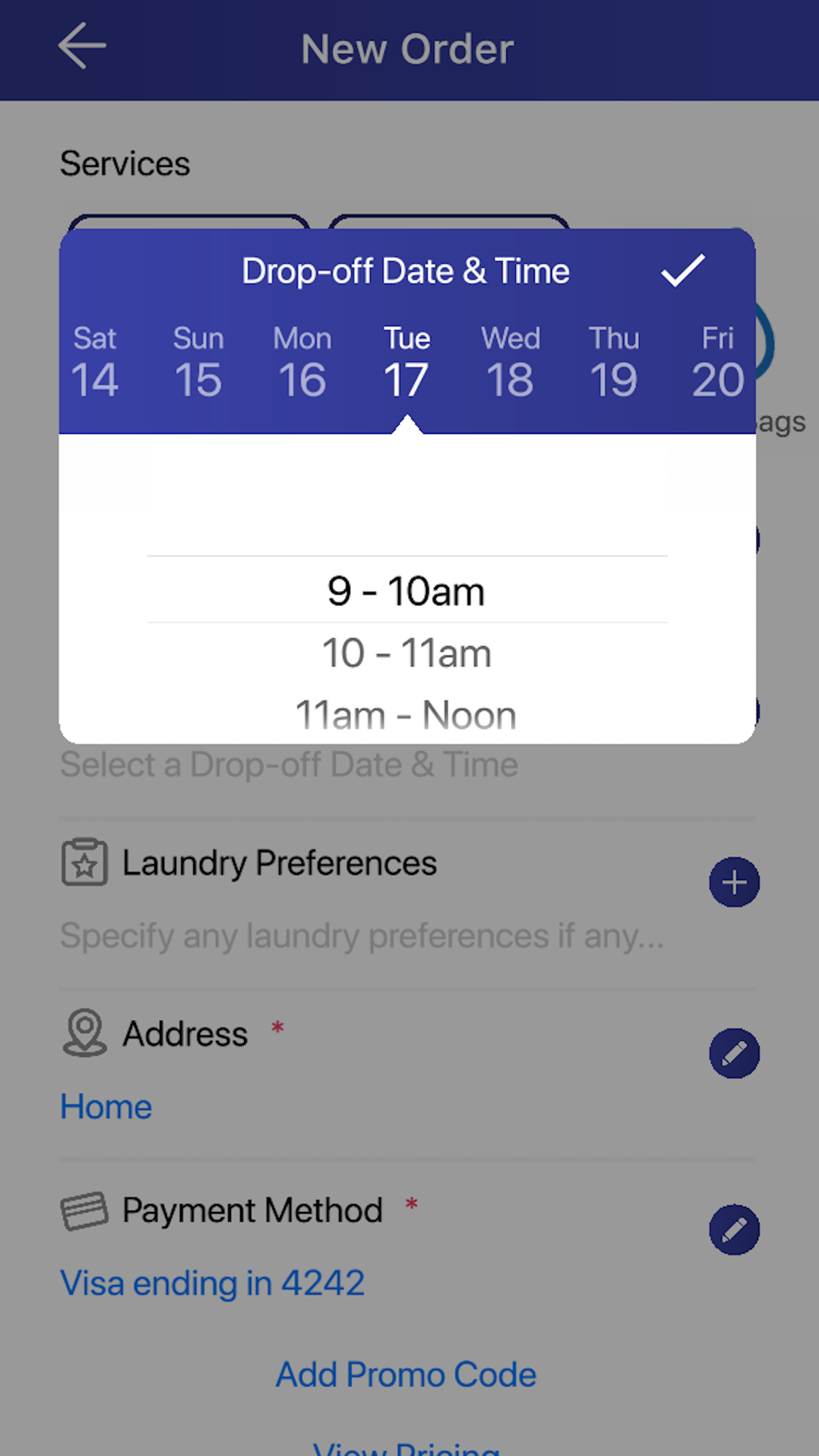Tap the Tuesday 17 date

407,362
